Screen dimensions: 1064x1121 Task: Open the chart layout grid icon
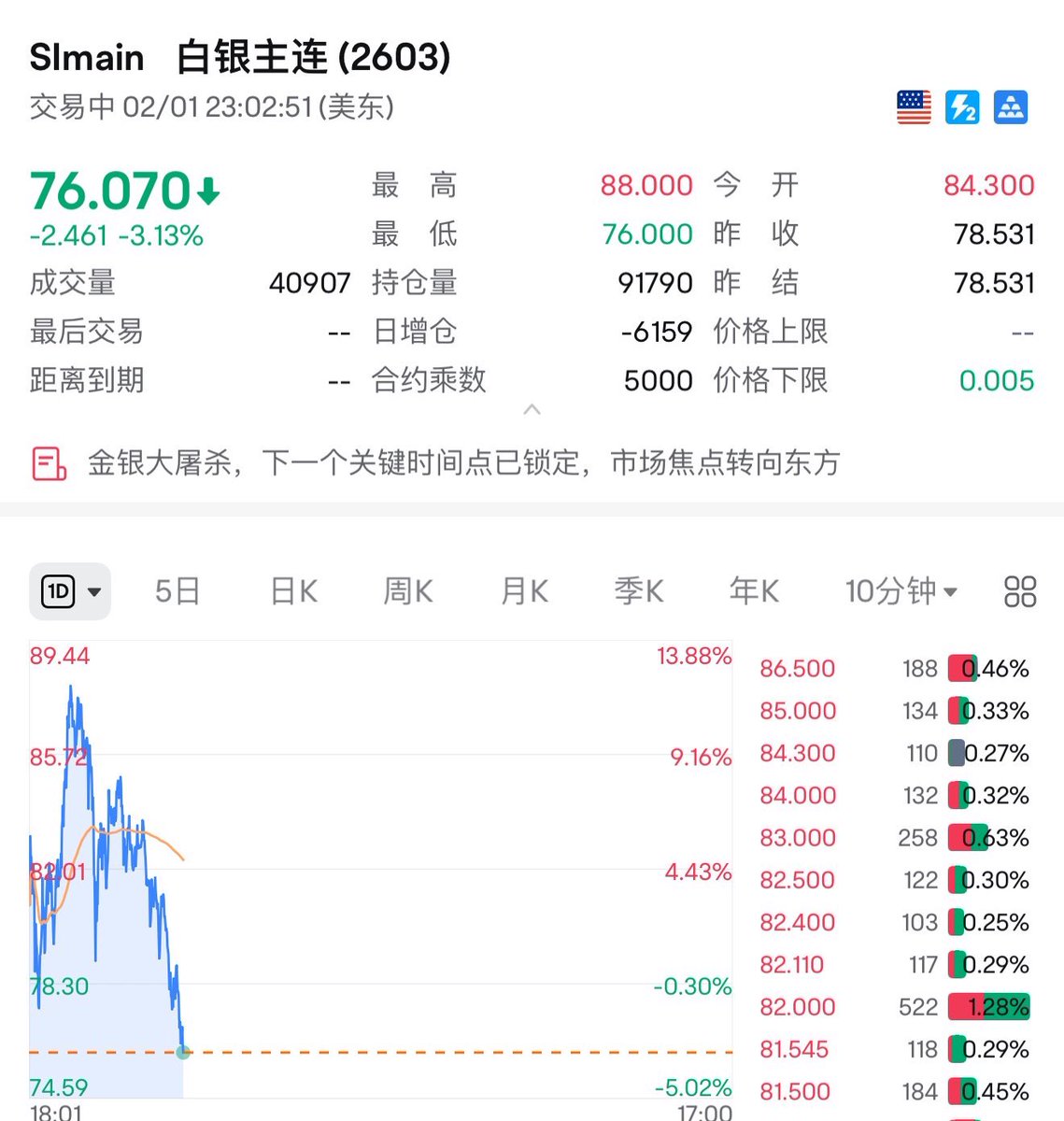coord(1019,591)
